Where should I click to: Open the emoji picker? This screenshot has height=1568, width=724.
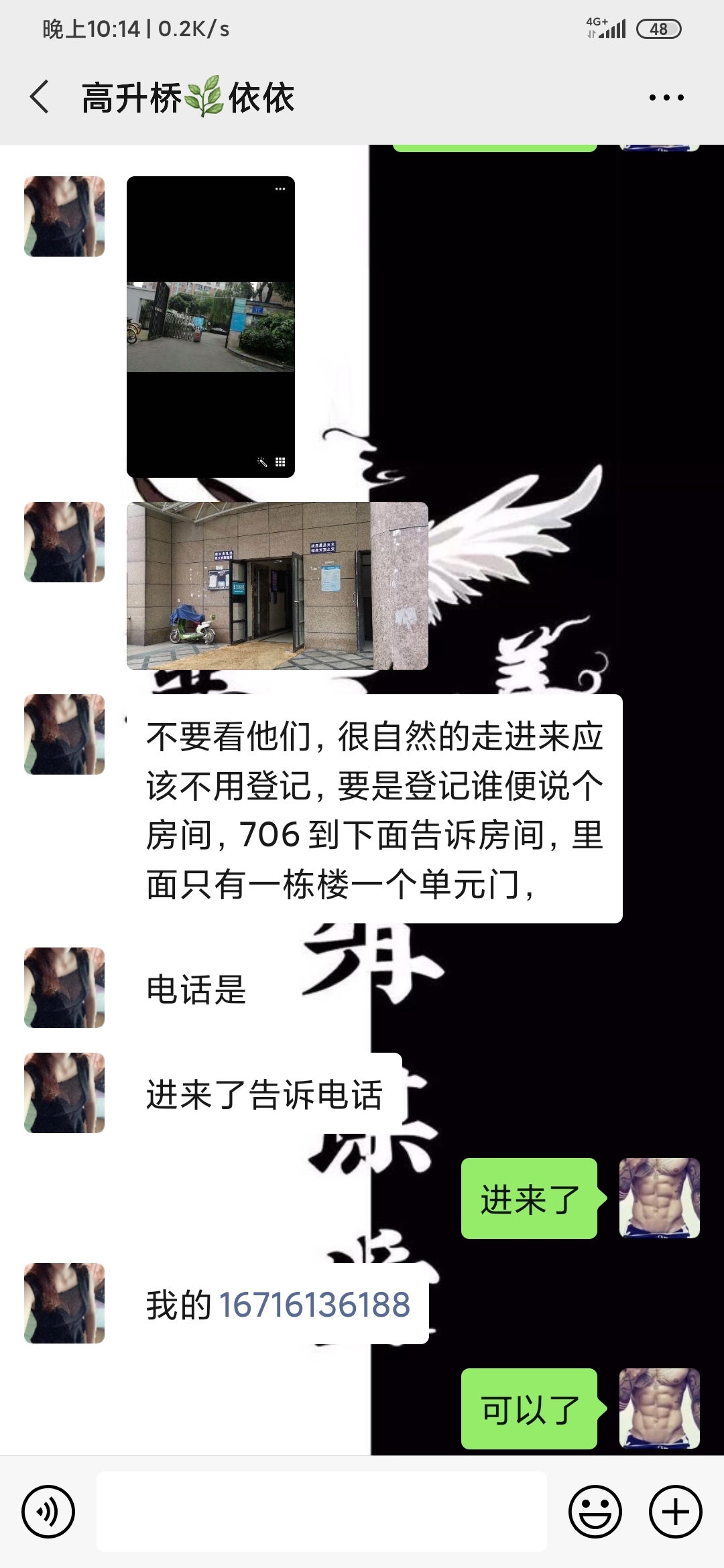(595, 1512)
